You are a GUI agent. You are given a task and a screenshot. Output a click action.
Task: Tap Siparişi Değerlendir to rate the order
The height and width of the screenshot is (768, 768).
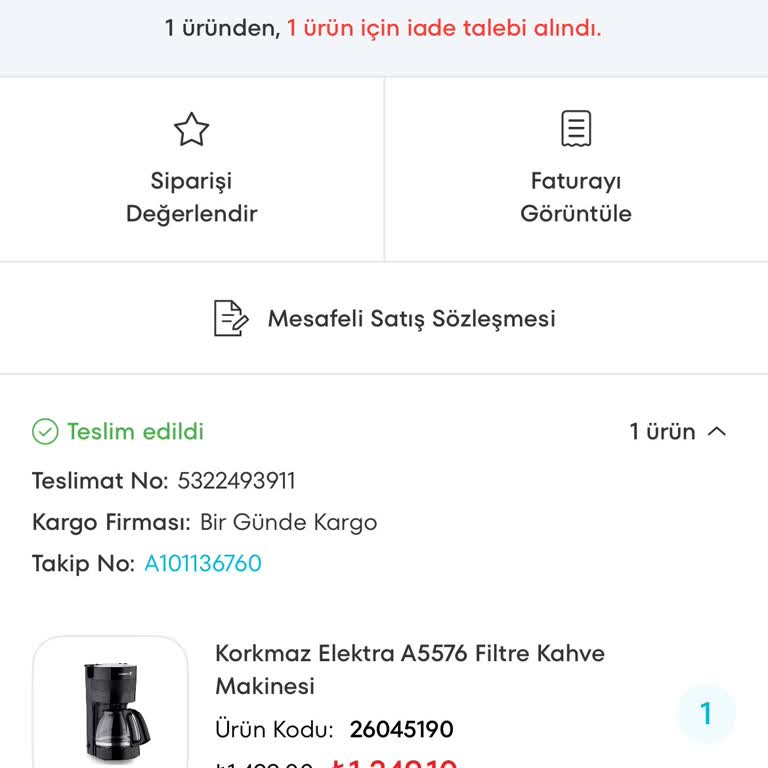pyautogui.click(x=191, y=169)
